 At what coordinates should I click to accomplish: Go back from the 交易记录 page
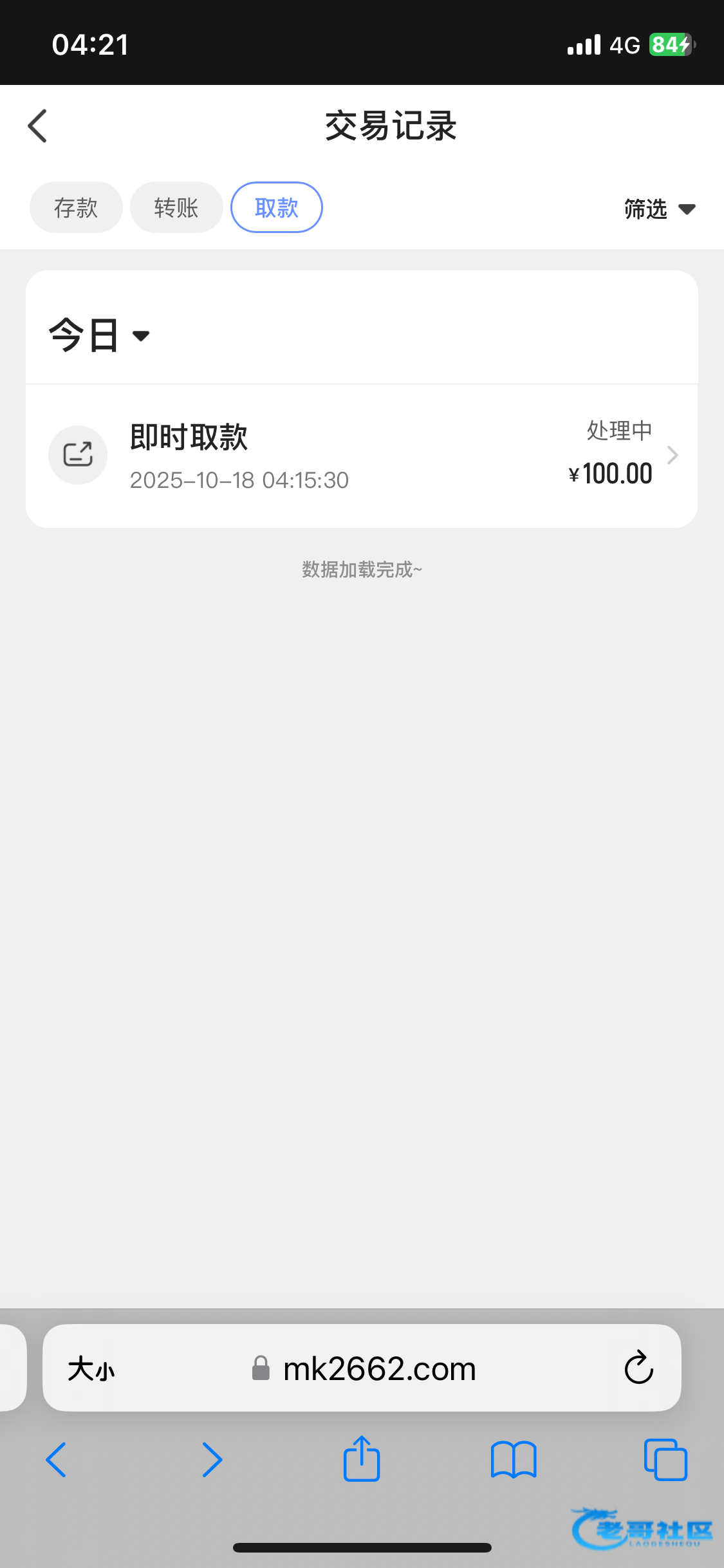click(38, 126)
